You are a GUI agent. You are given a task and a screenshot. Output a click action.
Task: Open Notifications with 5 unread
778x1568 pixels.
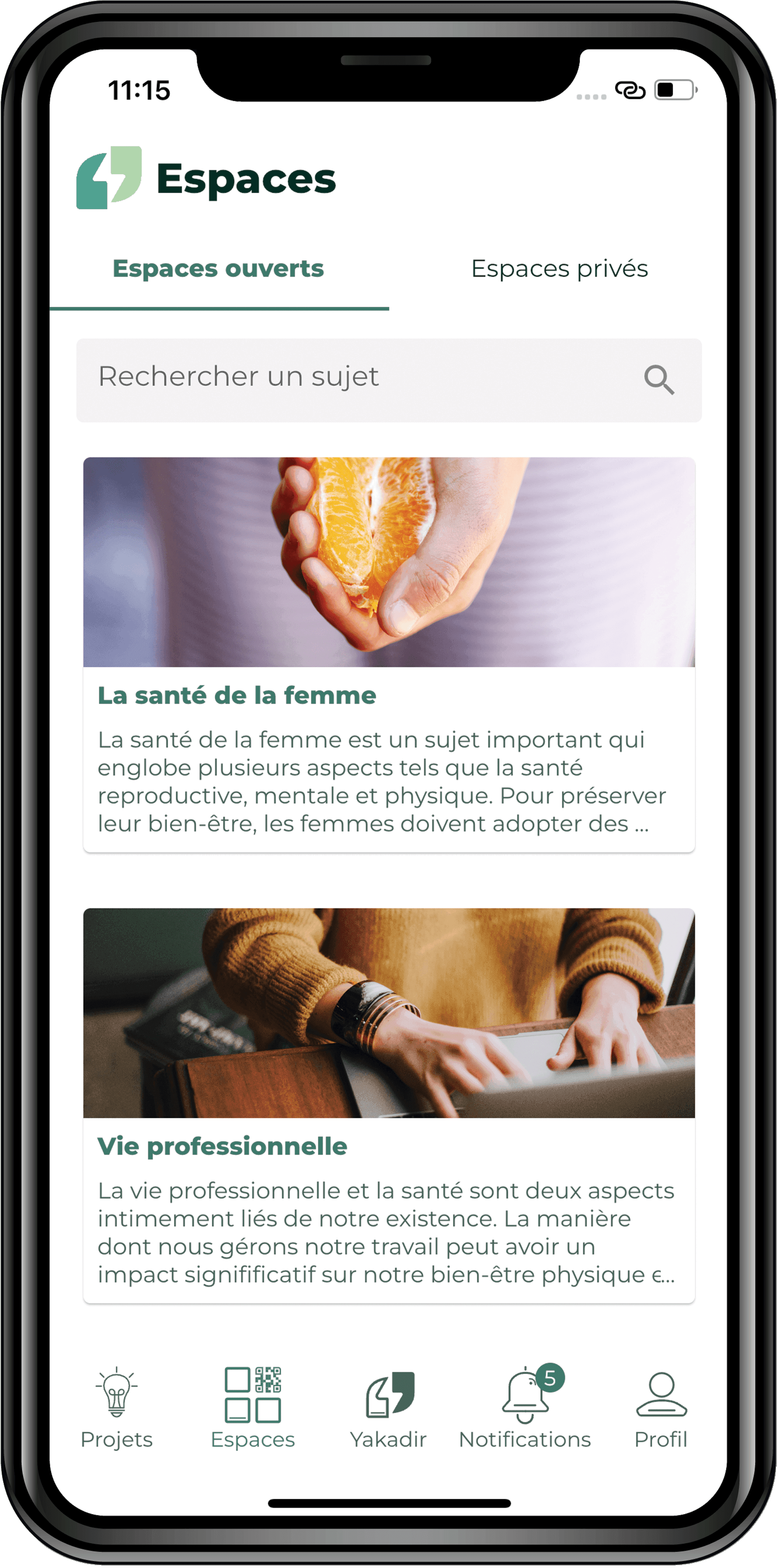point(525,1408)
